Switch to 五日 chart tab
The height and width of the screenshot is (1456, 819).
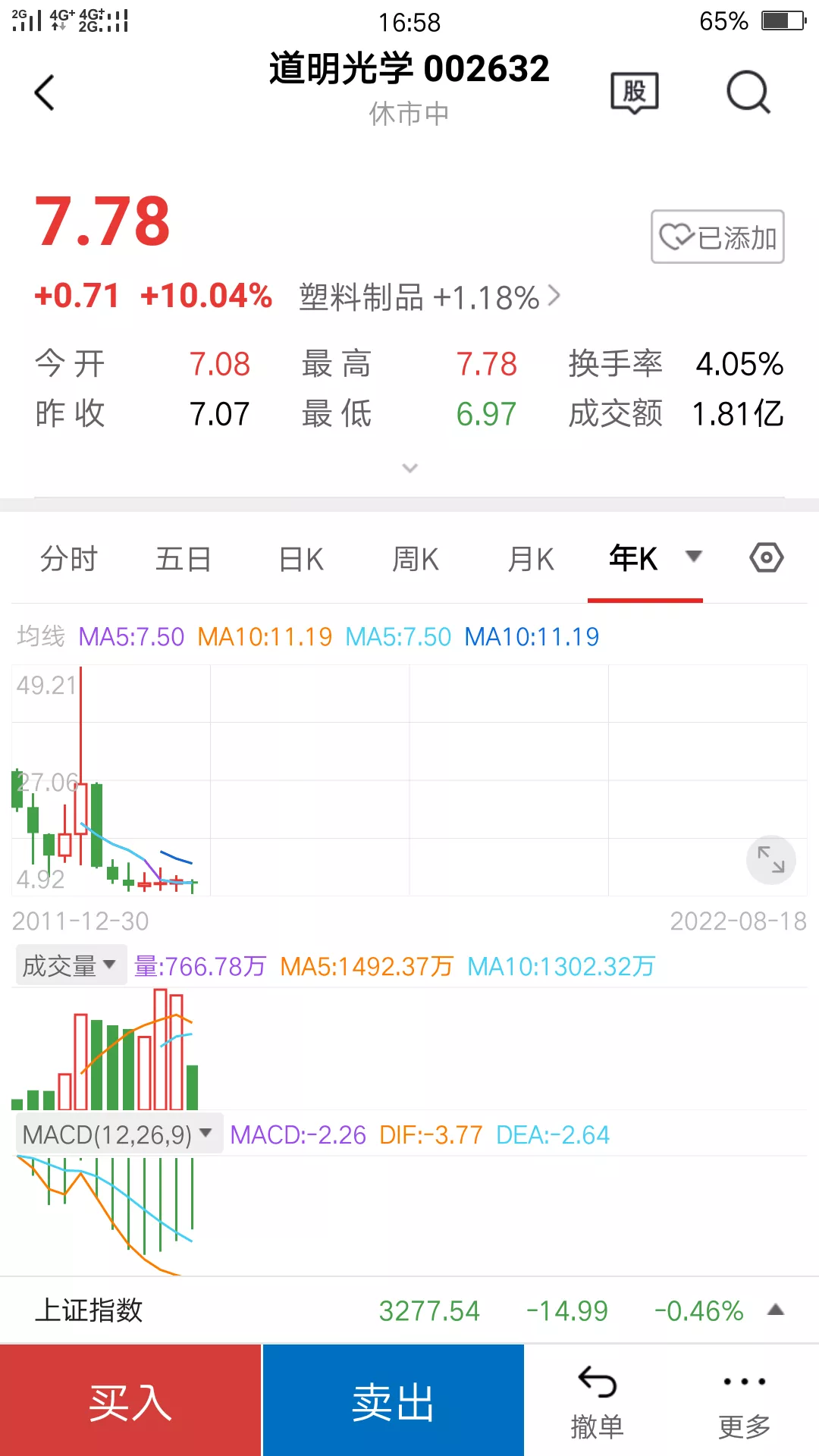(183, 560)
